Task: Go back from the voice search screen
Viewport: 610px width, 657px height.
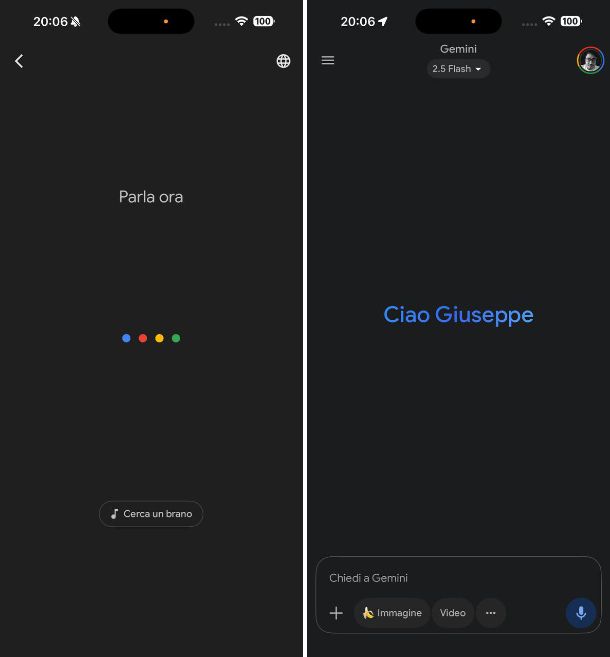Action: 19,61
